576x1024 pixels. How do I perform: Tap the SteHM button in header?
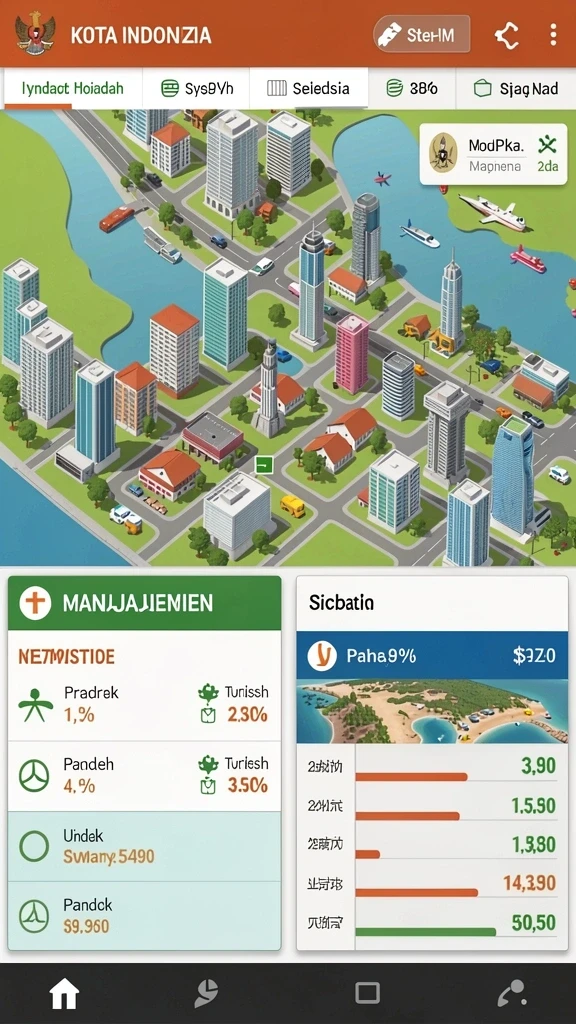pyautogui.click(x=421, y=34)
